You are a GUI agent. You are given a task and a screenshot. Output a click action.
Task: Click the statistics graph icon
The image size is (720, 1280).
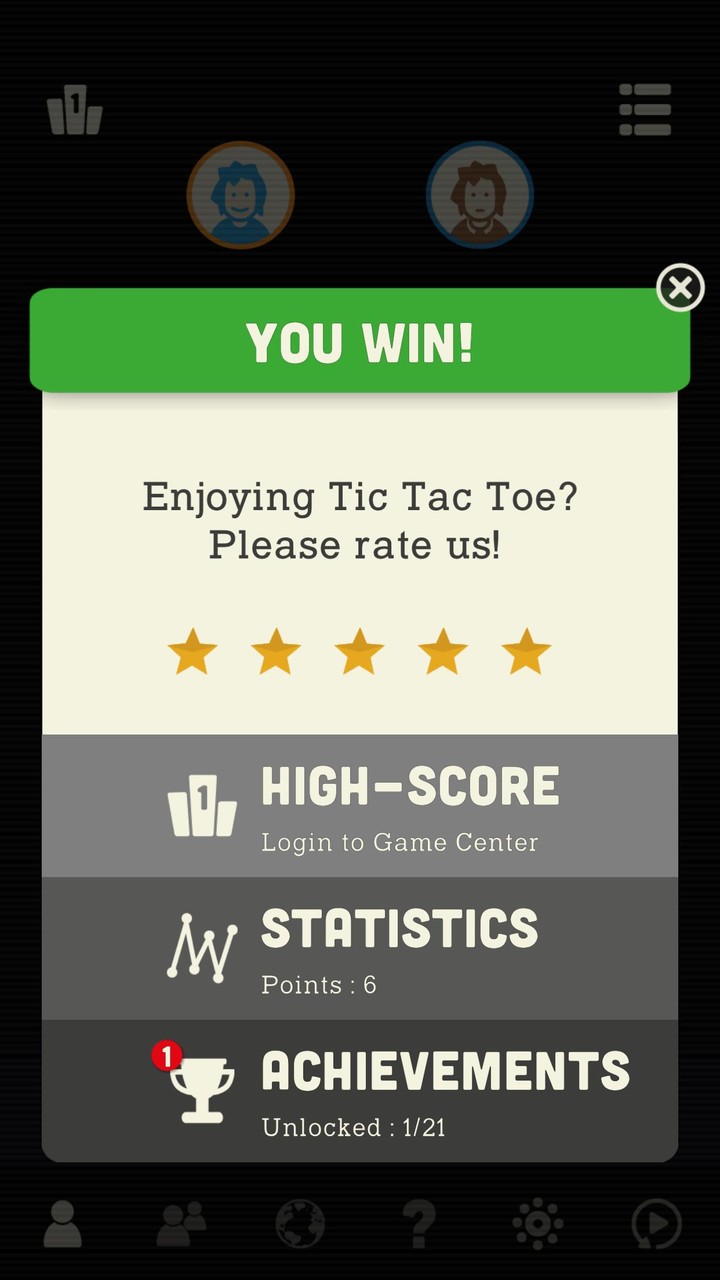(203, 945)
